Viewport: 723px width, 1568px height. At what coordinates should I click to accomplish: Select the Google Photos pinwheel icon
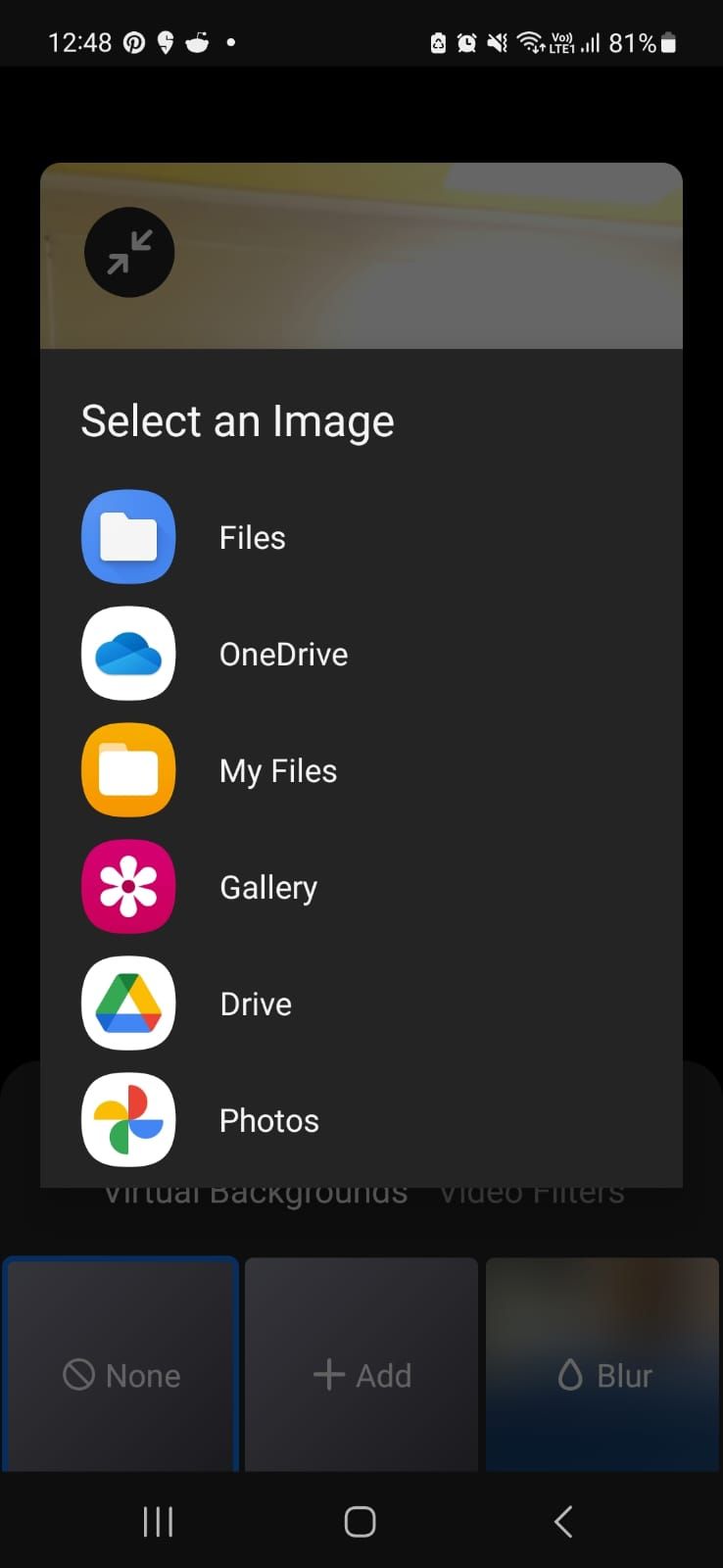coord(128,1120)
